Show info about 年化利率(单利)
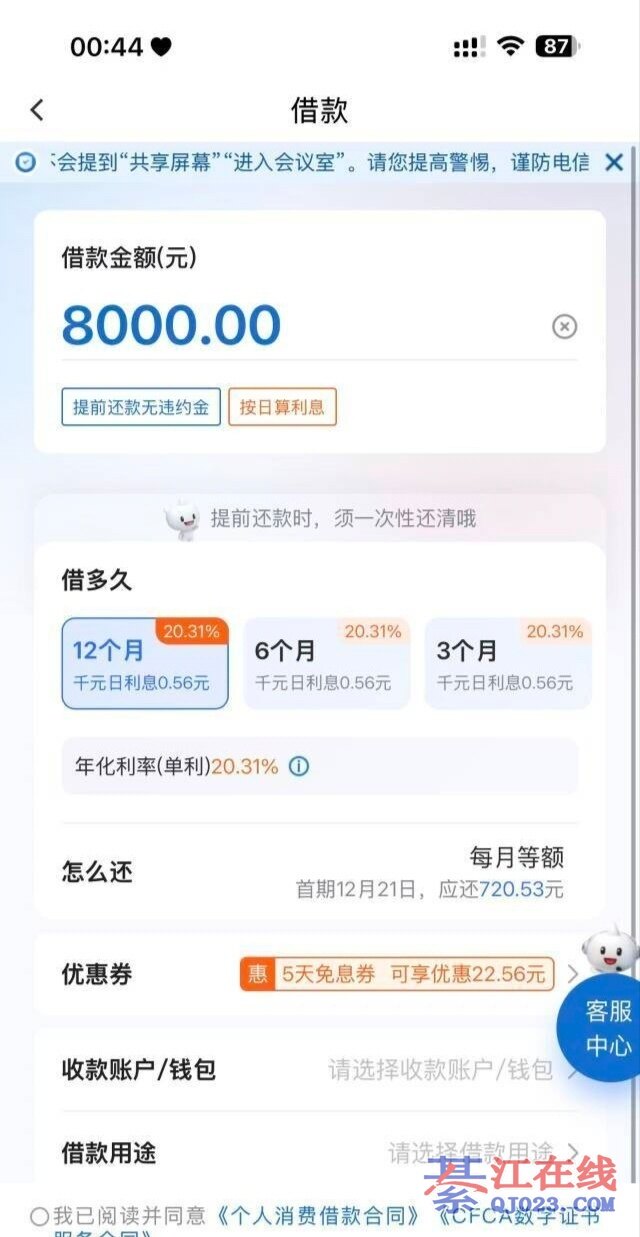The image size is (640, 1237). pyautogui.click(x=299, y=767)
